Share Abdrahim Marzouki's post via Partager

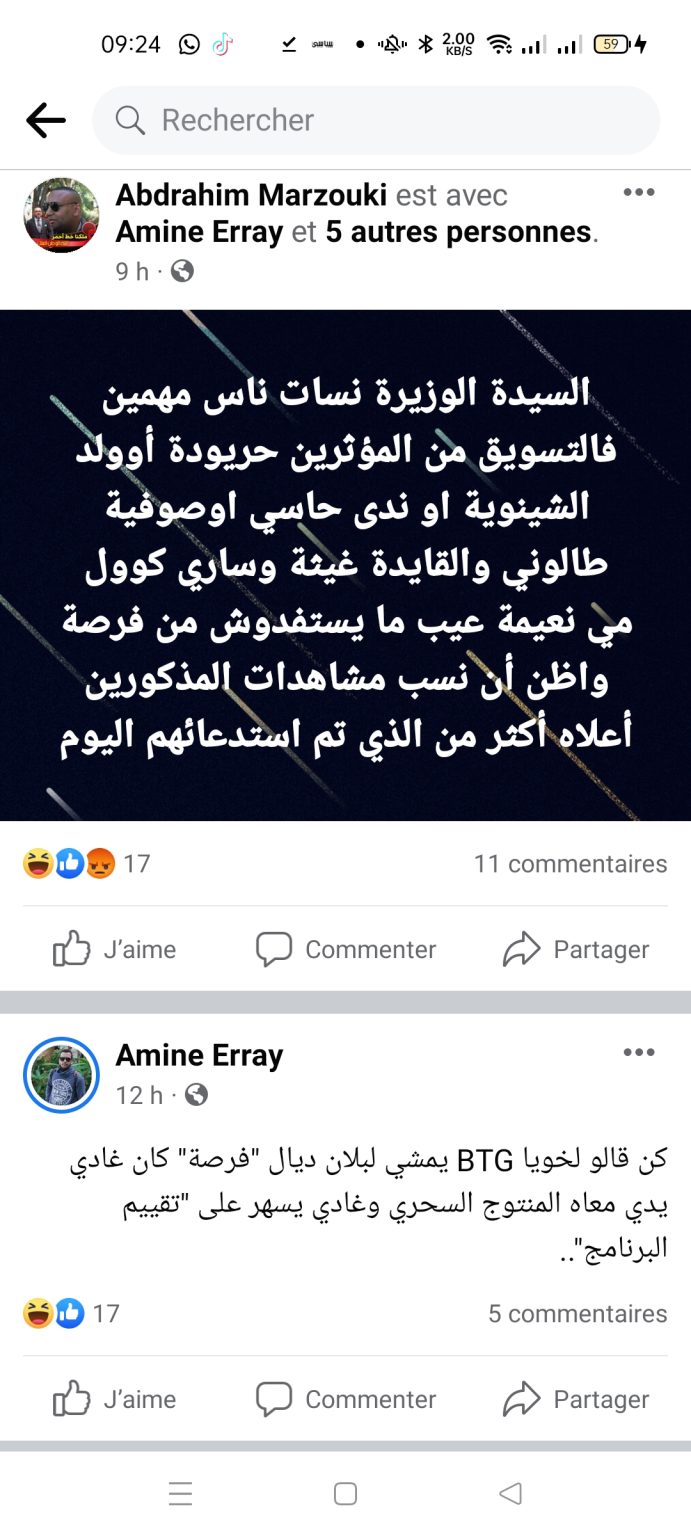coord(576,949)
